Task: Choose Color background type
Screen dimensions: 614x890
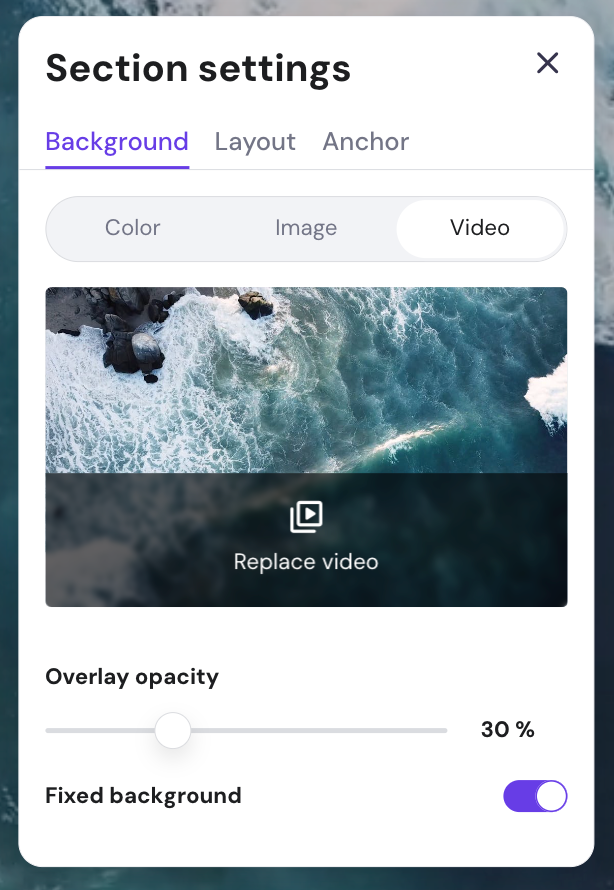Action: point(133,228)
